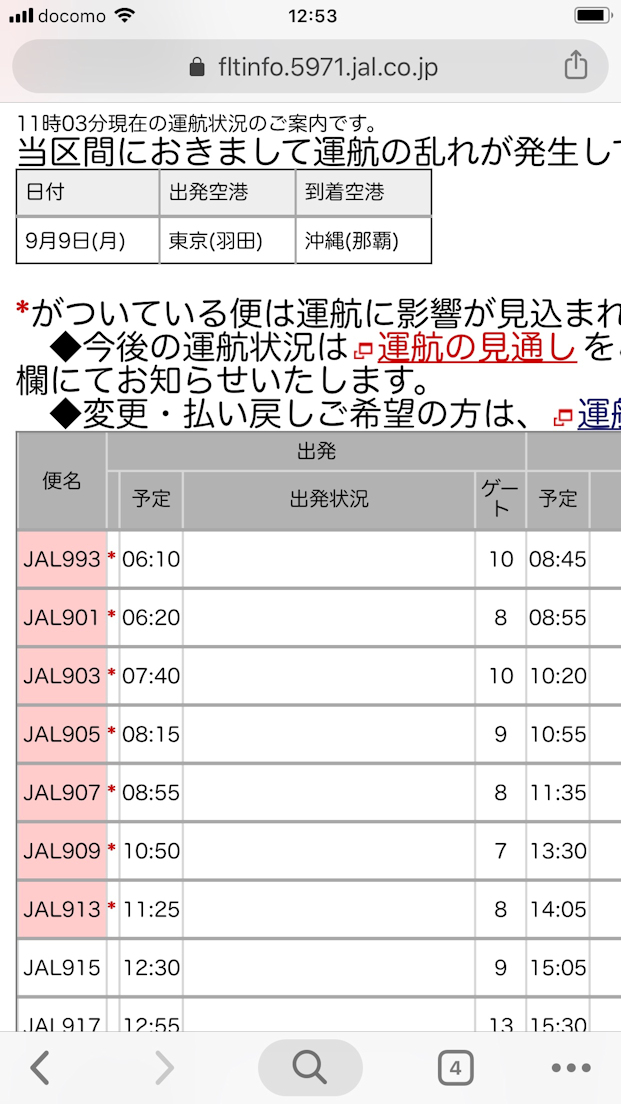Viewport: 621px width, 1104px height.
Task: Go back to the previous page
Action: (x=40, y=1068)
